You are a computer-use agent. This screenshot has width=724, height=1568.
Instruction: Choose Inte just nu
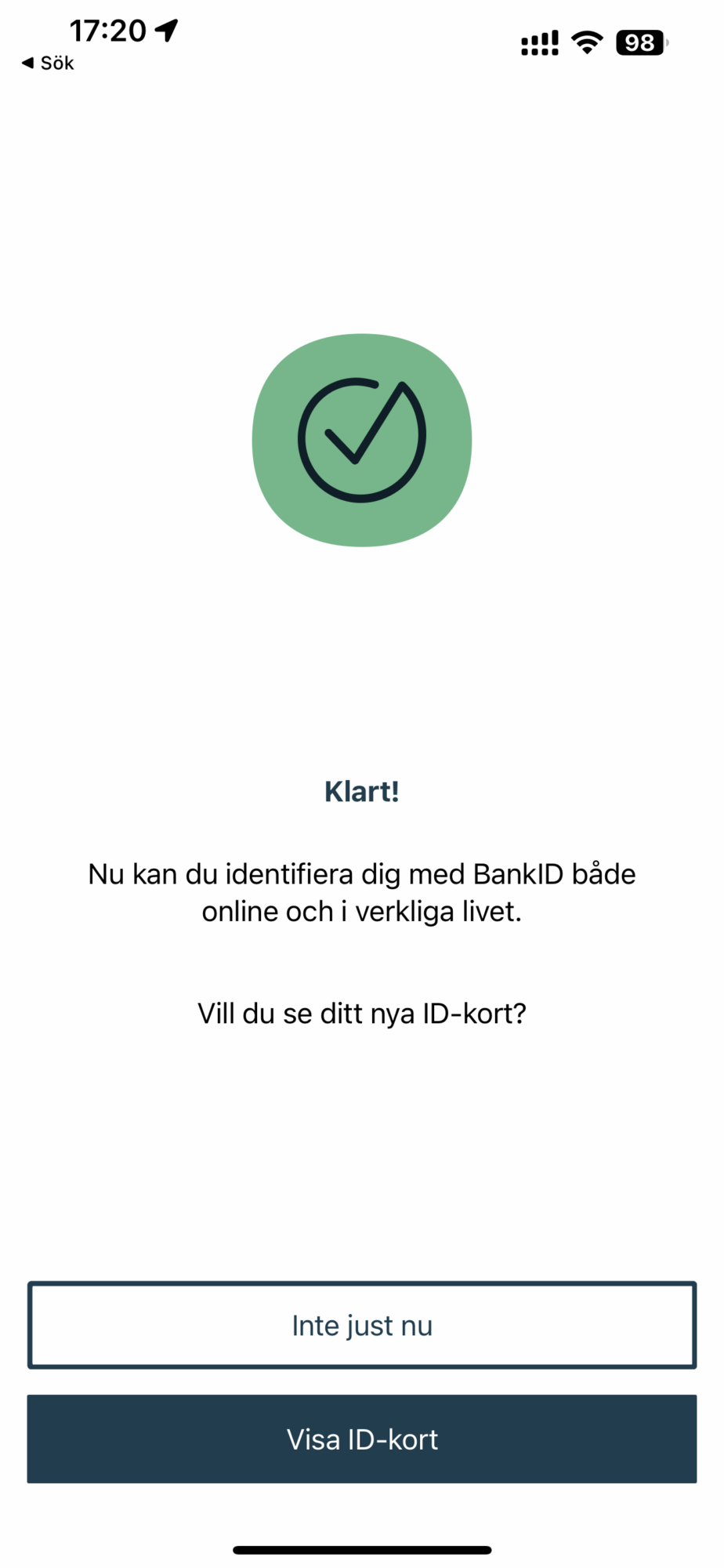pos(362,1326)
